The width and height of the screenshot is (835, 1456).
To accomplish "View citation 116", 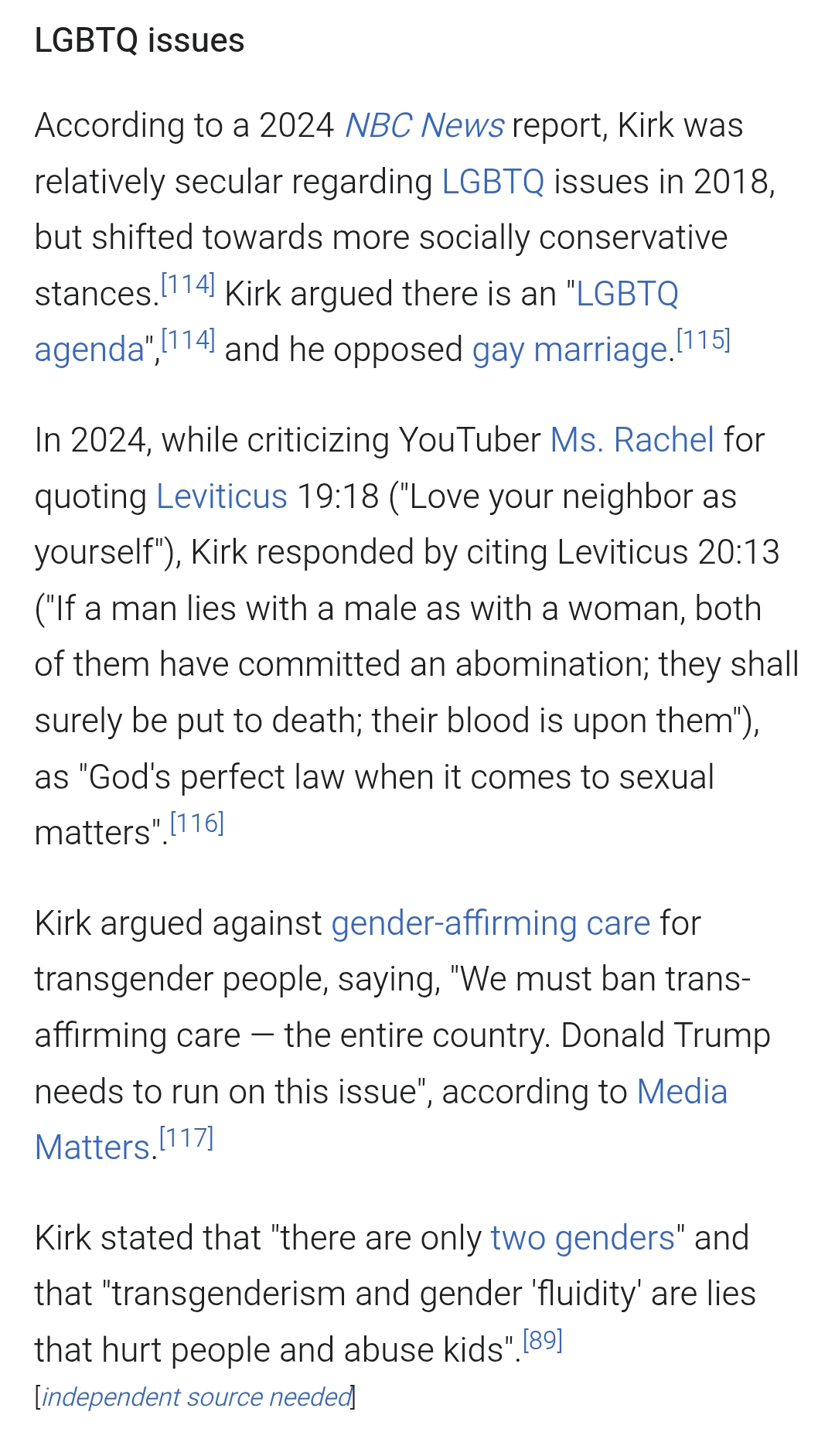I will pos(196,823).
